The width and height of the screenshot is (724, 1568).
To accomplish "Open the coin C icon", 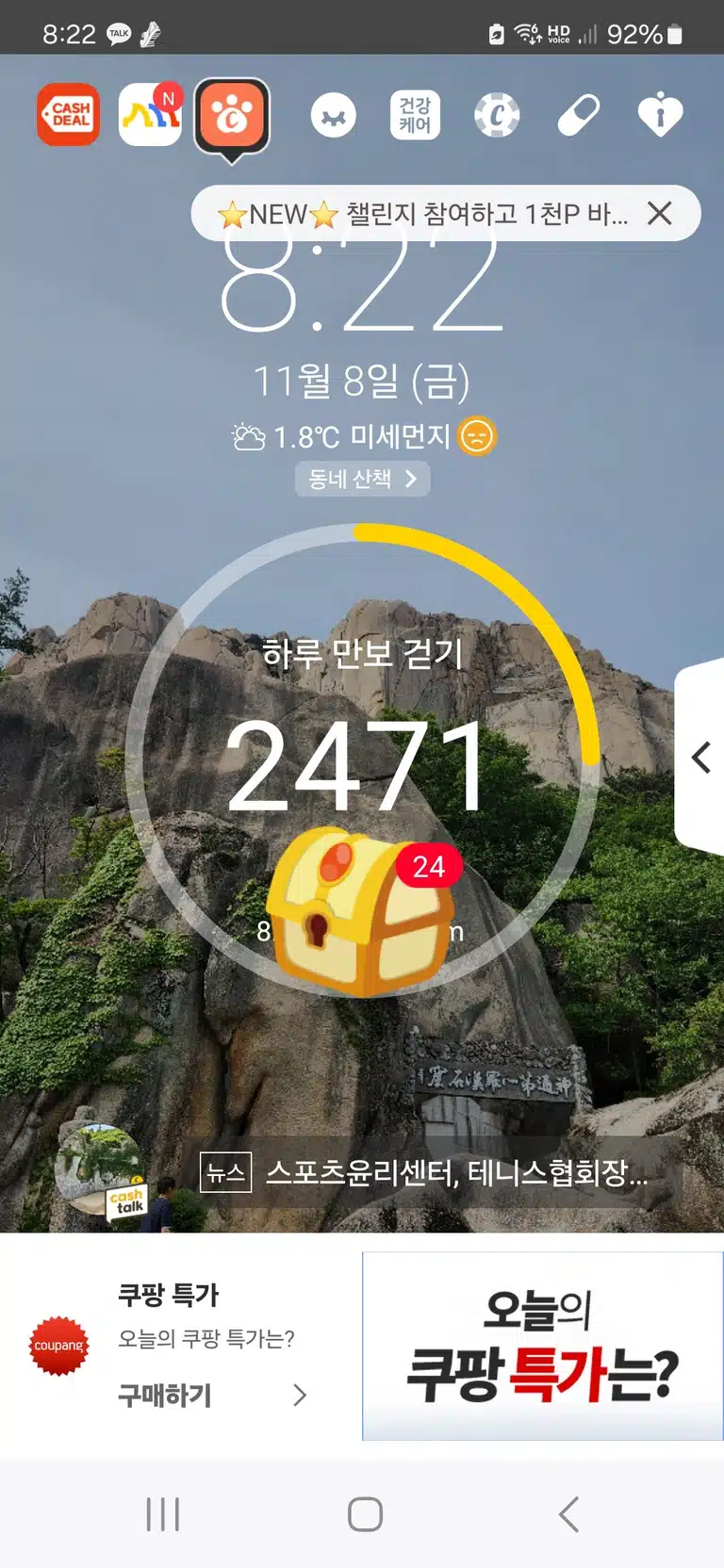I will (x=497, y=116).
